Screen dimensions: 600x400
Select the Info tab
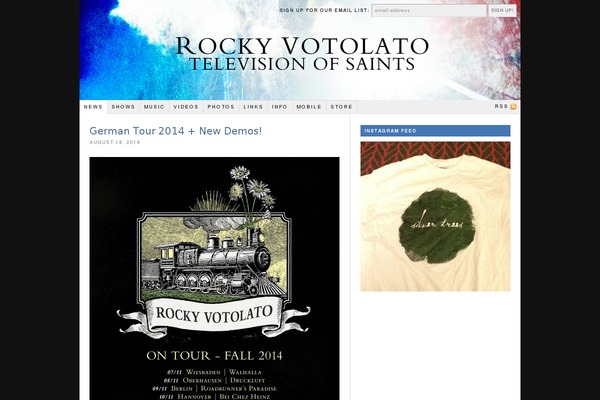279,106
